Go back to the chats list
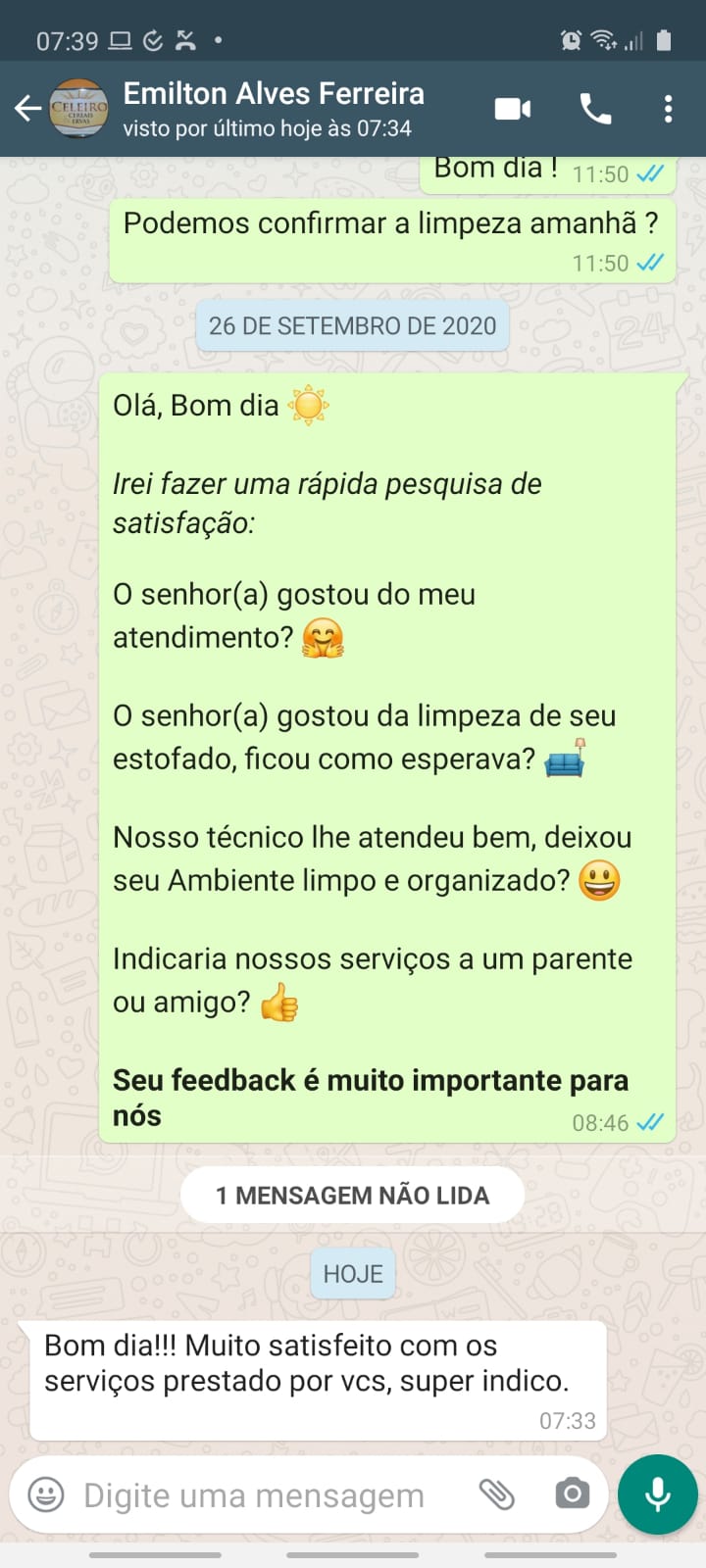Viewport: 706px width, 1568px height. [27, 109]
